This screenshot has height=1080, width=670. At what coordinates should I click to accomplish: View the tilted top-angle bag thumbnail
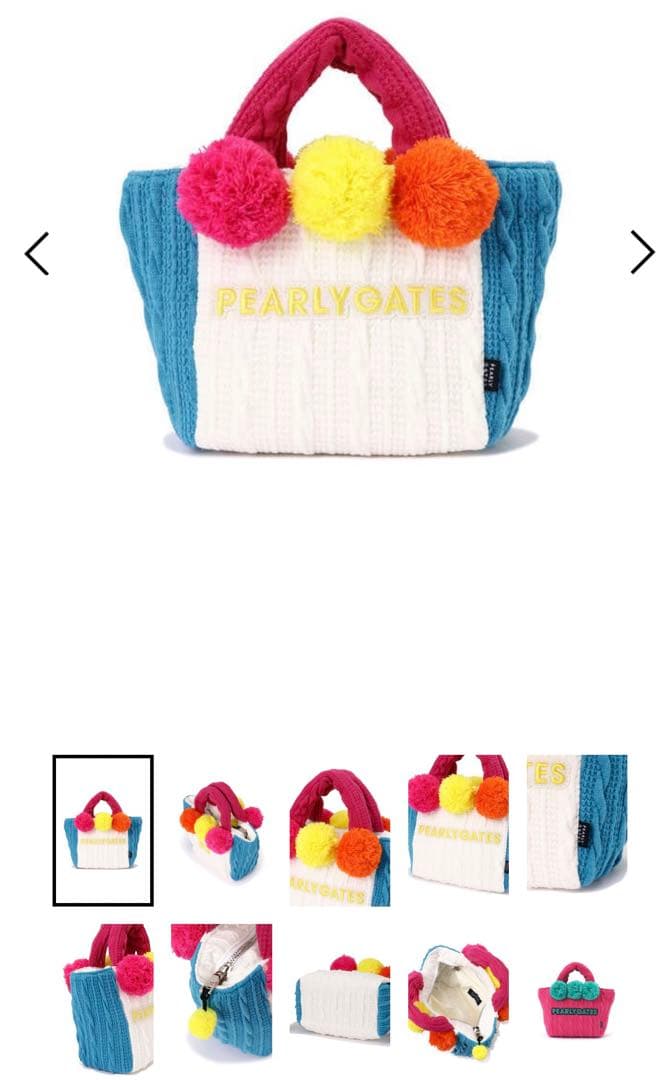222,830
